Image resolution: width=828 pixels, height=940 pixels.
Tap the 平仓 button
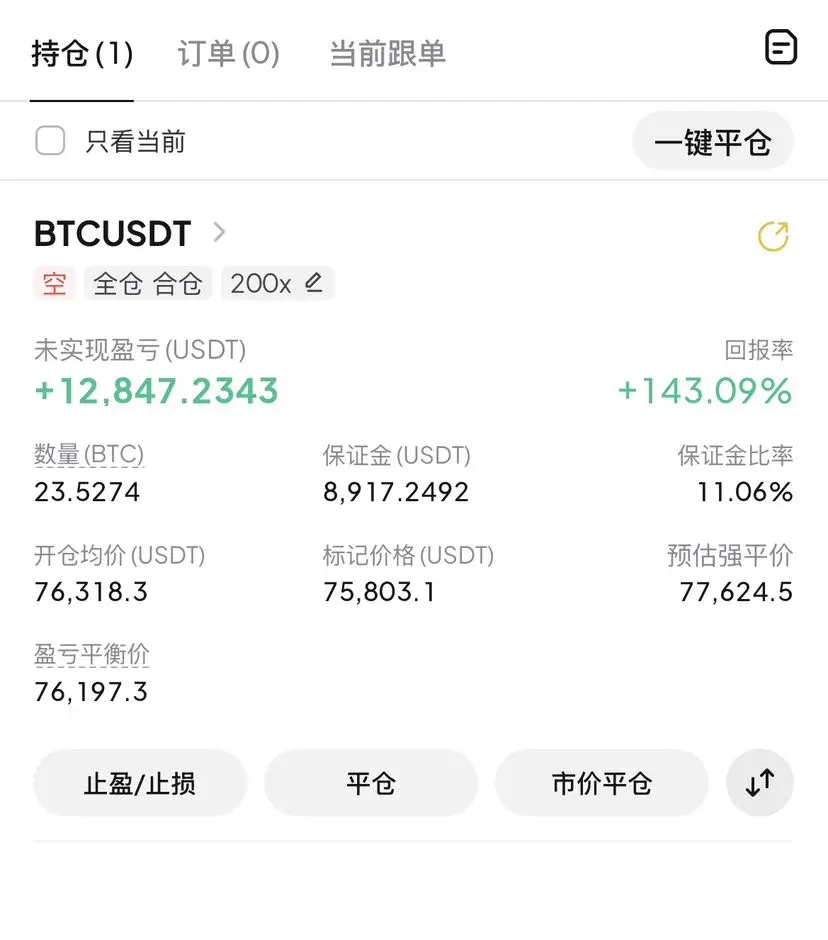(371, 783)
